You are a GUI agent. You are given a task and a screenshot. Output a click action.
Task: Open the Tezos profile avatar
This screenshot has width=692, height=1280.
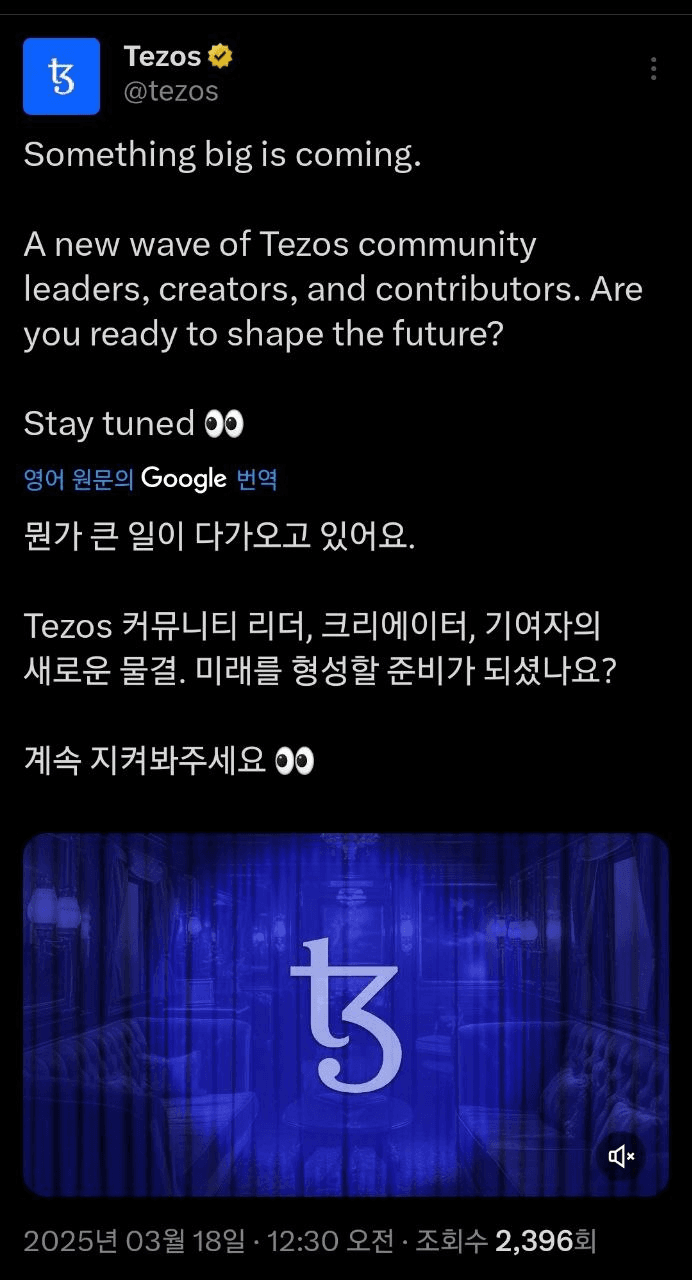pos(61,76)
